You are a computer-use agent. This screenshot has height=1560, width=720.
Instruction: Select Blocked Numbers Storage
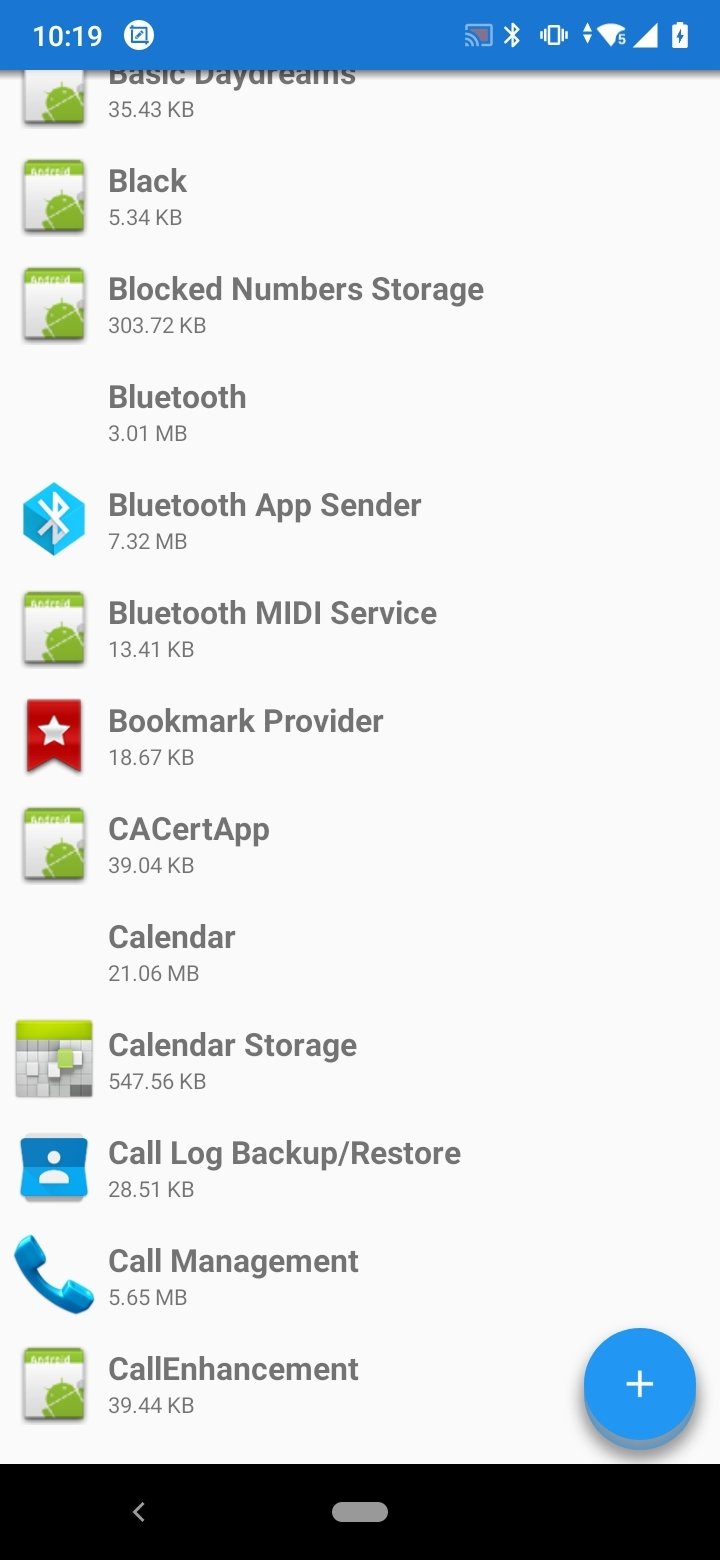tap(360, 305)
